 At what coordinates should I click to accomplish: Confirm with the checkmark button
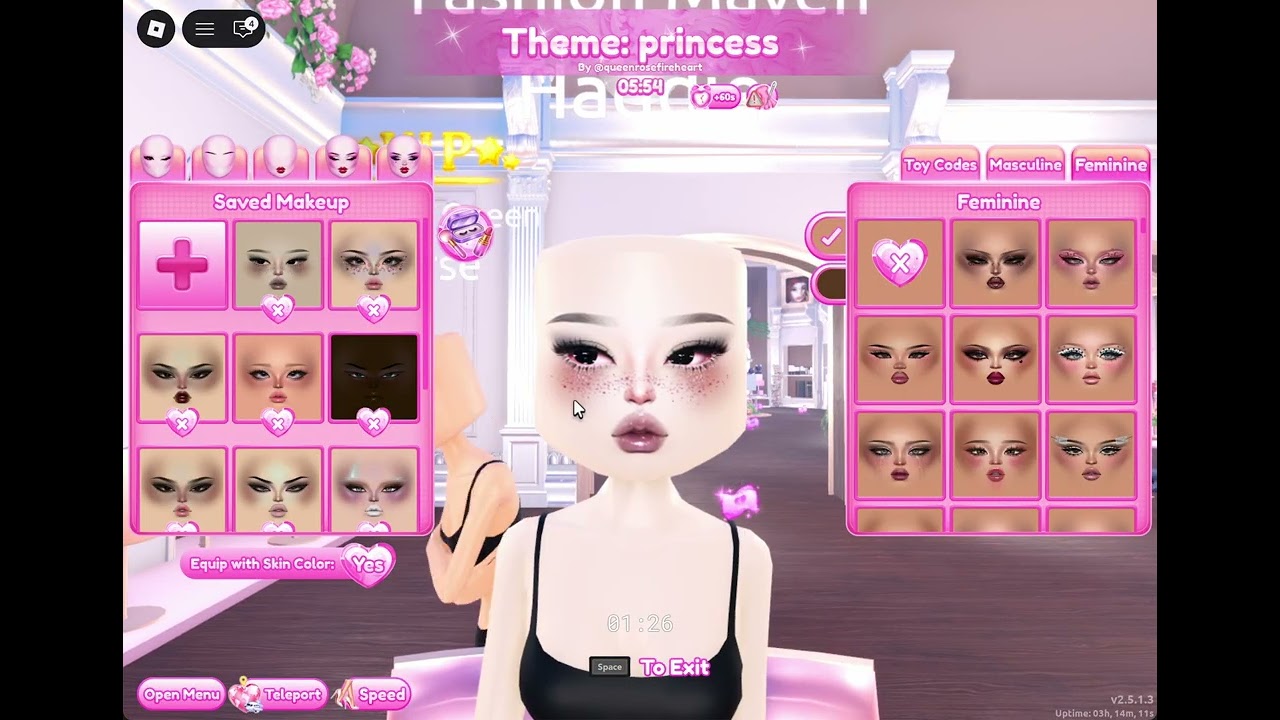coord(830,237)
